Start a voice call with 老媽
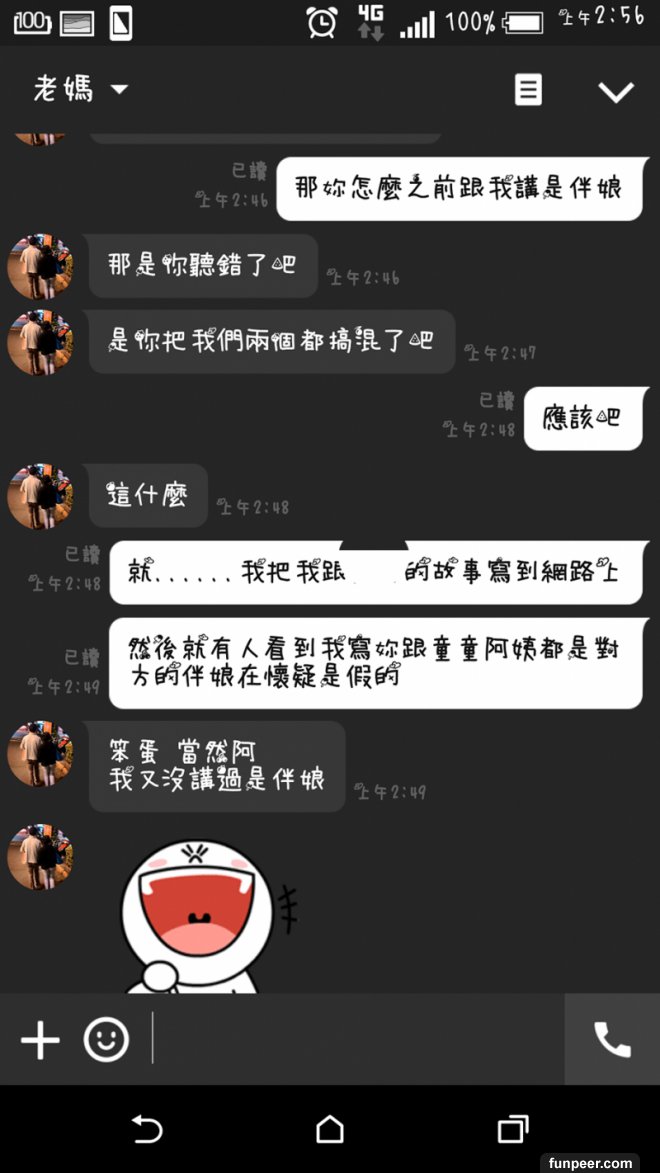Image resolution: width=660 pixels, height=1173 pixels. pyautogui.click(x=612, y=1040)
